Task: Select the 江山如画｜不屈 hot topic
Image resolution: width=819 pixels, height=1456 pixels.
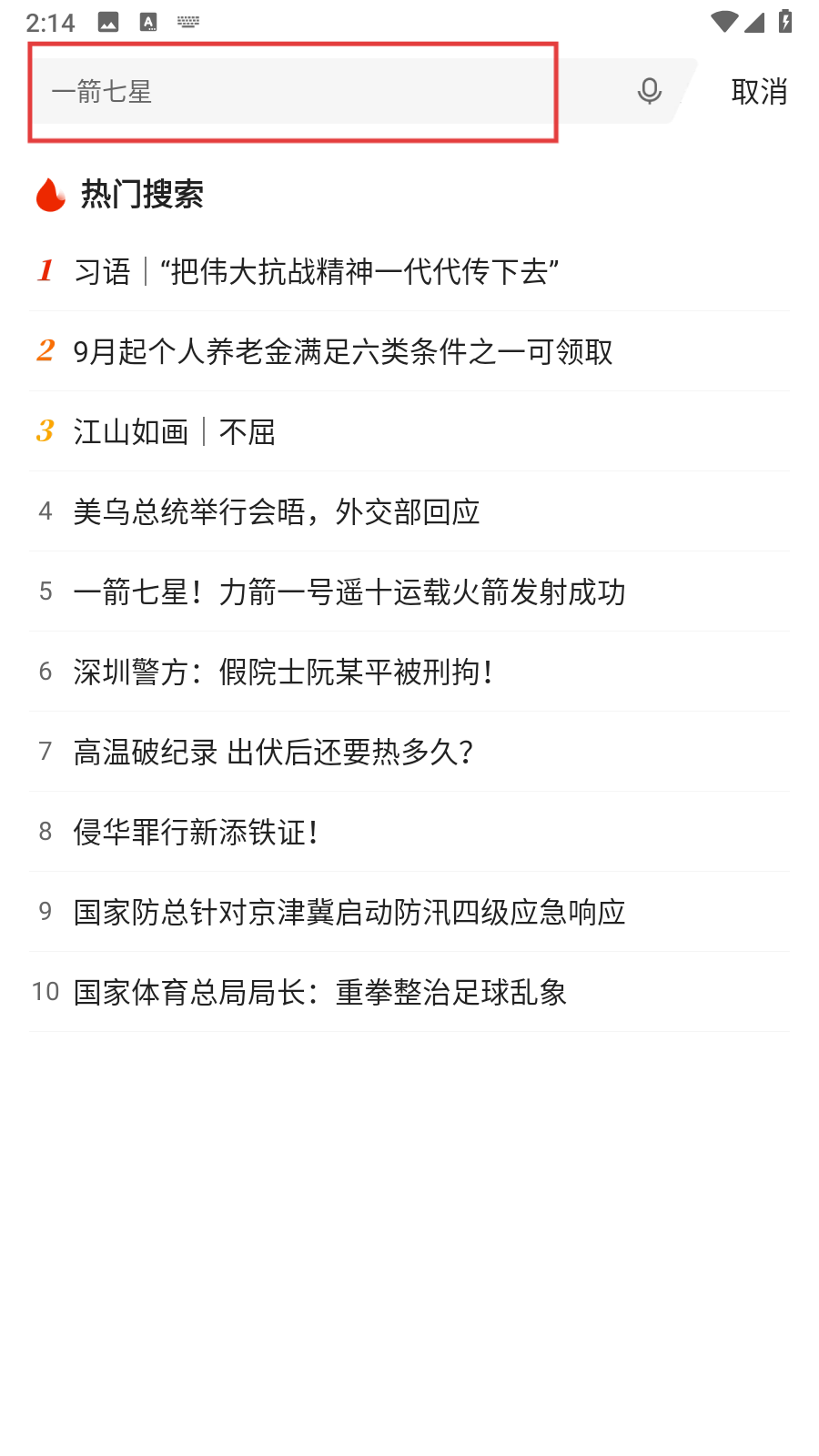Action: 175,431
